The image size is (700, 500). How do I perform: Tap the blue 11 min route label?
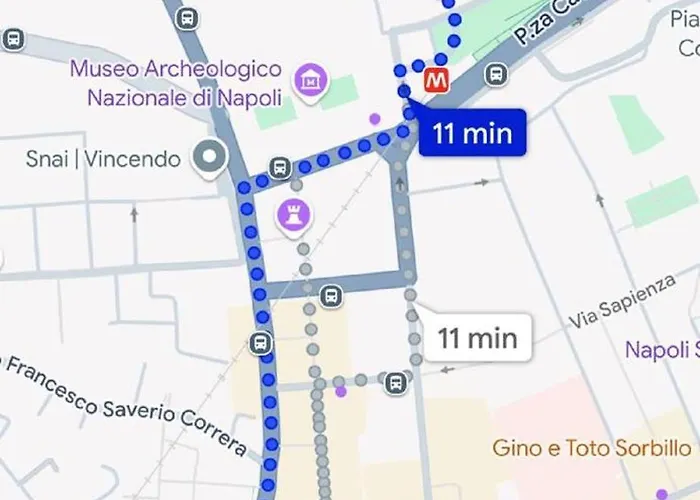point(472,133)
